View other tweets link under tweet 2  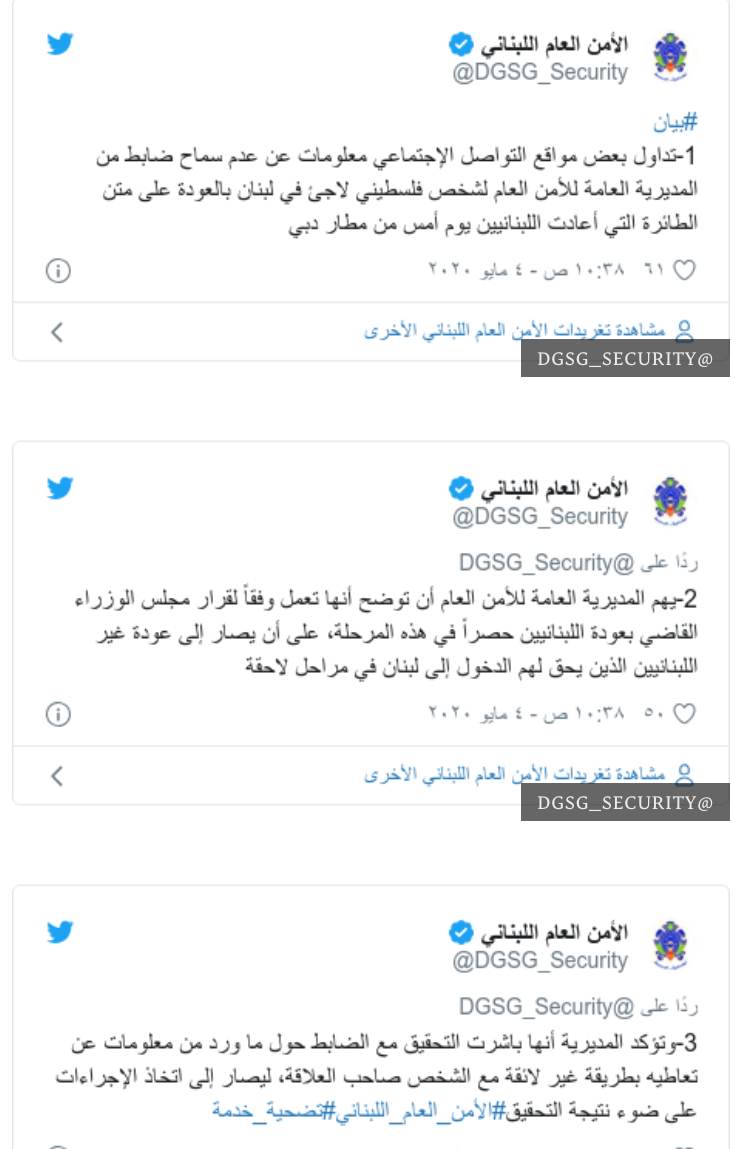[x=528, y=774]
